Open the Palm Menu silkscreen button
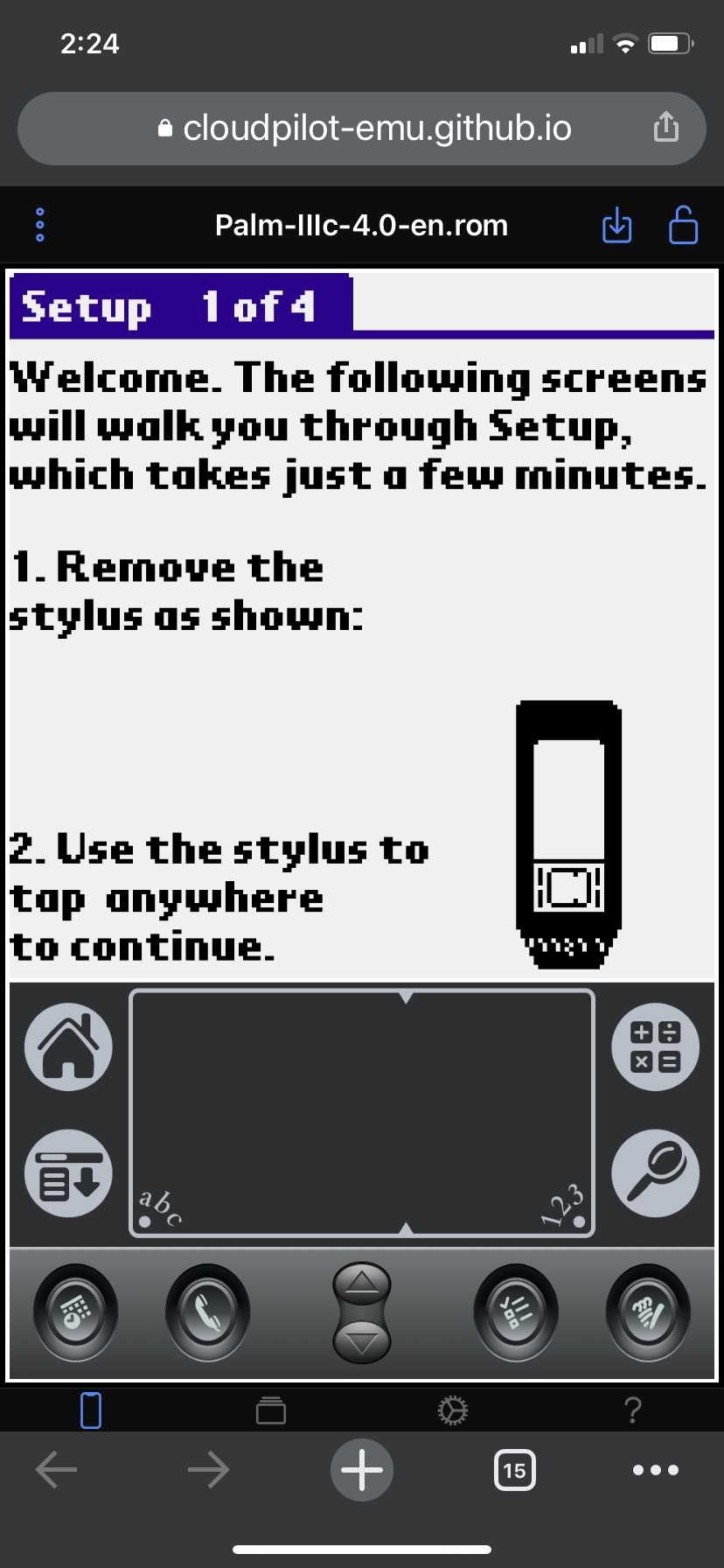The image size is (724, 1568). click(x=69, y=1172)
